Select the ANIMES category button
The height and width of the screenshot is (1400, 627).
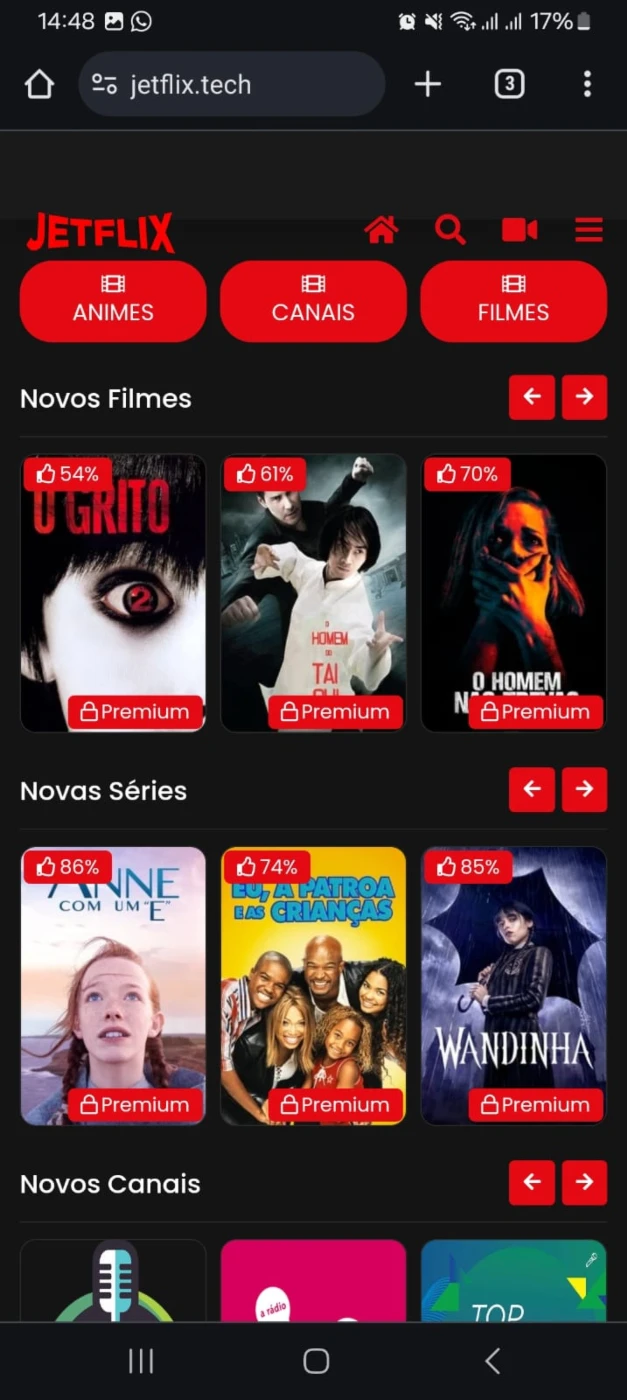113,301
